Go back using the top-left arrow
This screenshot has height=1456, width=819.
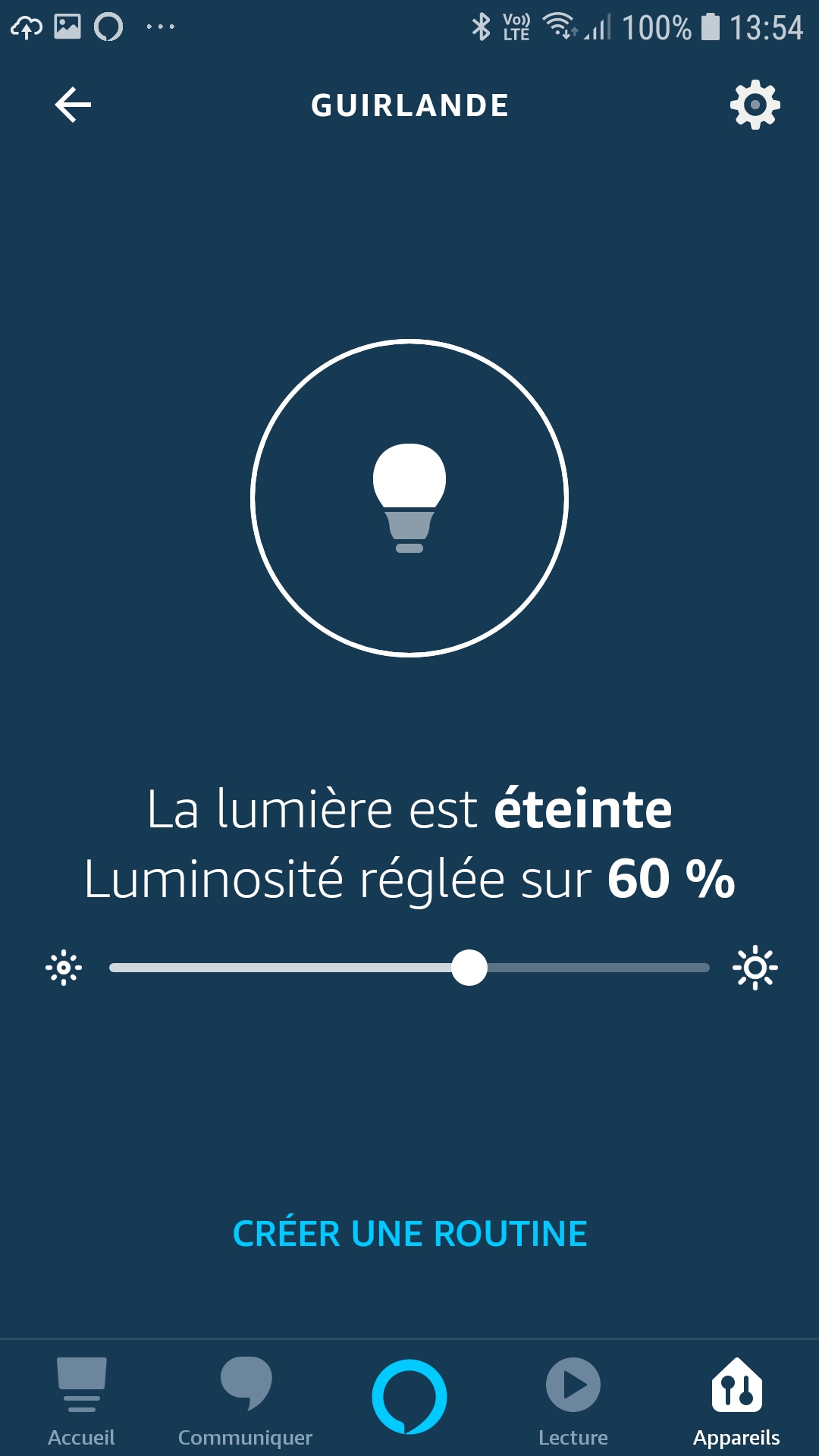click(x=73, y=105)
